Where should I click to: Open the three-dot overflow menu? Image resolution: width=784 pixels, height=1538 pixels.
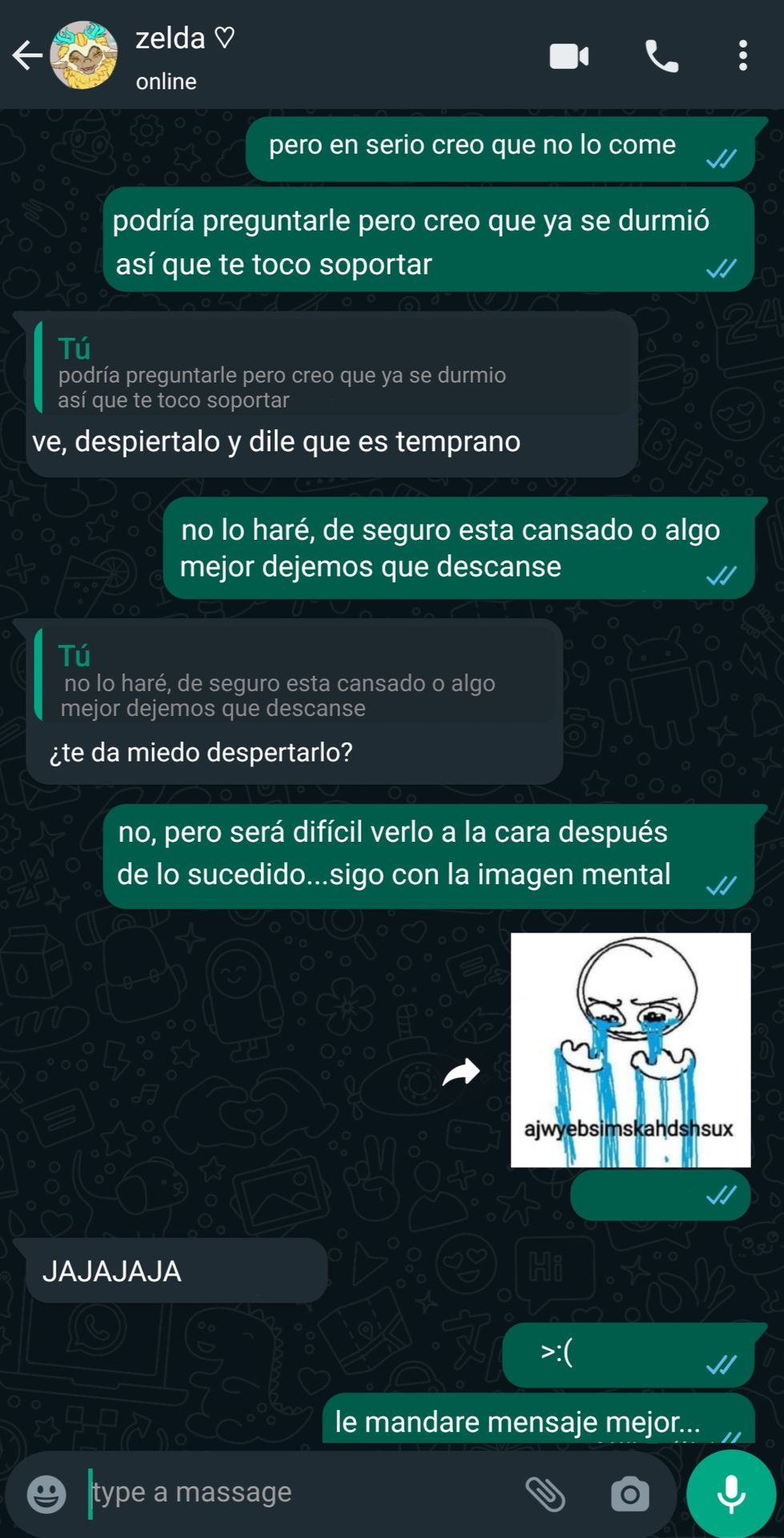point(743,56)
